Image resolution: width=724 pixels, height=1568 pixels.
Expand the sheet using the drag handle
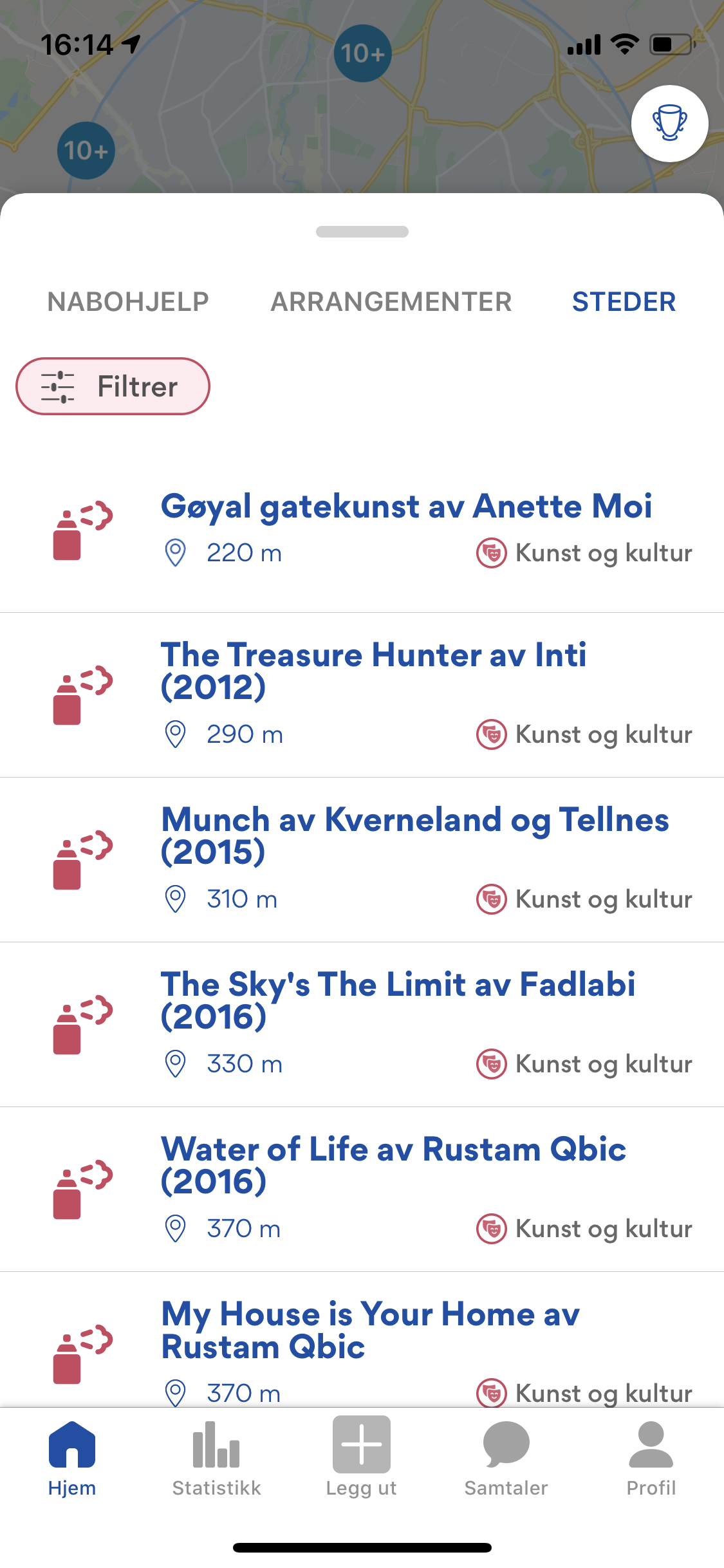click(362, 232)
